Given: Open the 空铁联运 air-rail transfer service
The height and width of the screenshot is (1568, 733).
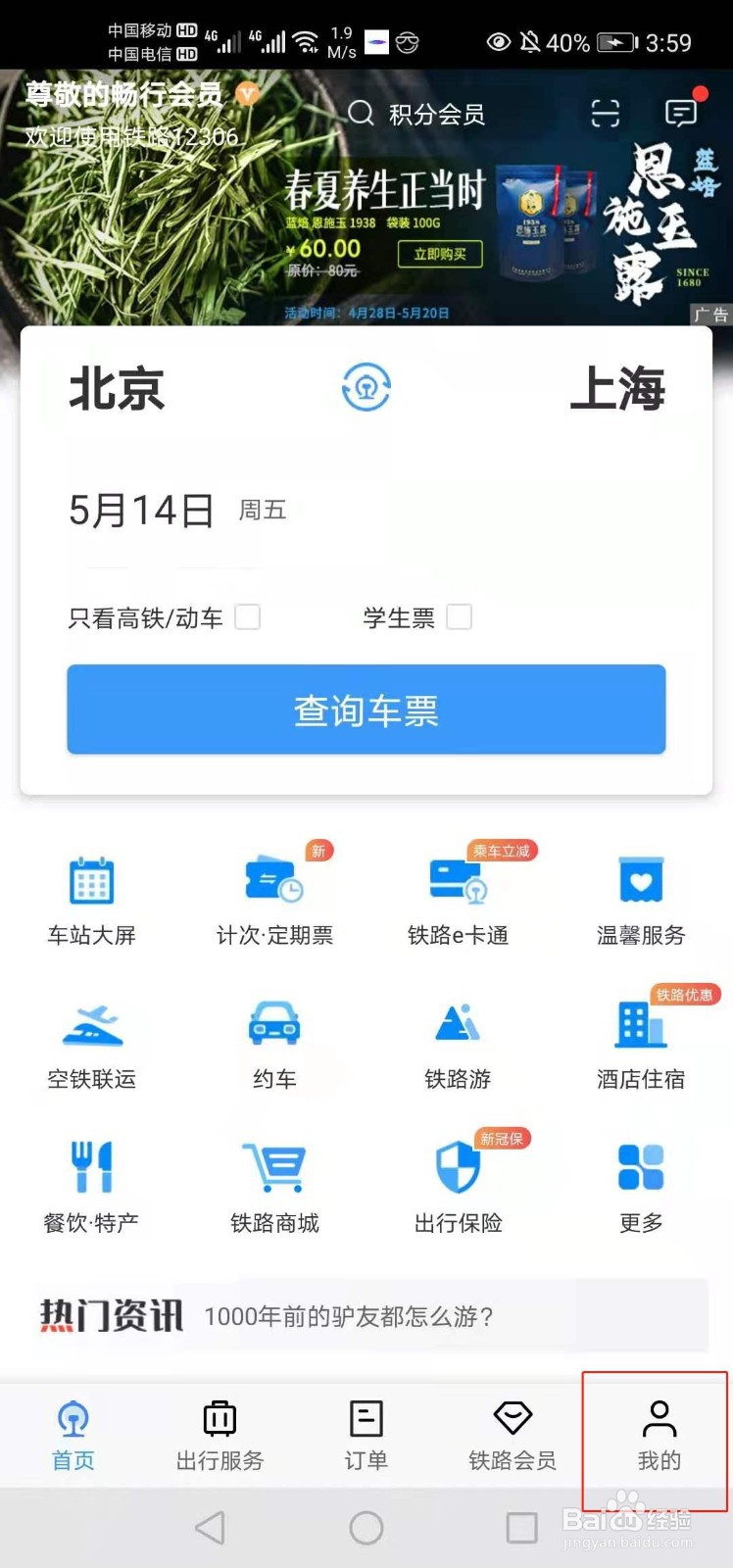Looking at the screenshot, I should pyautogui.click(x=91, y=1041).
